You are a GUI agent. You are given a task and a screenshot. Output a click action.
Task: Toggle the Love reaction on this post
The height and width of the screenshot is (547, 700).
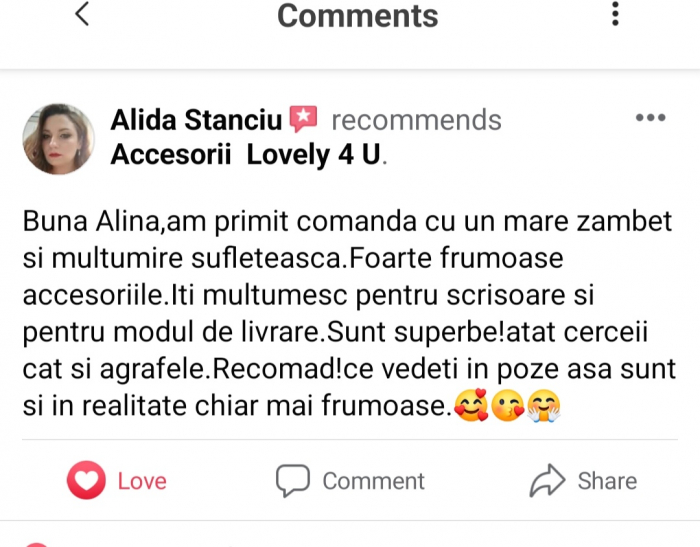click(117, 481)
